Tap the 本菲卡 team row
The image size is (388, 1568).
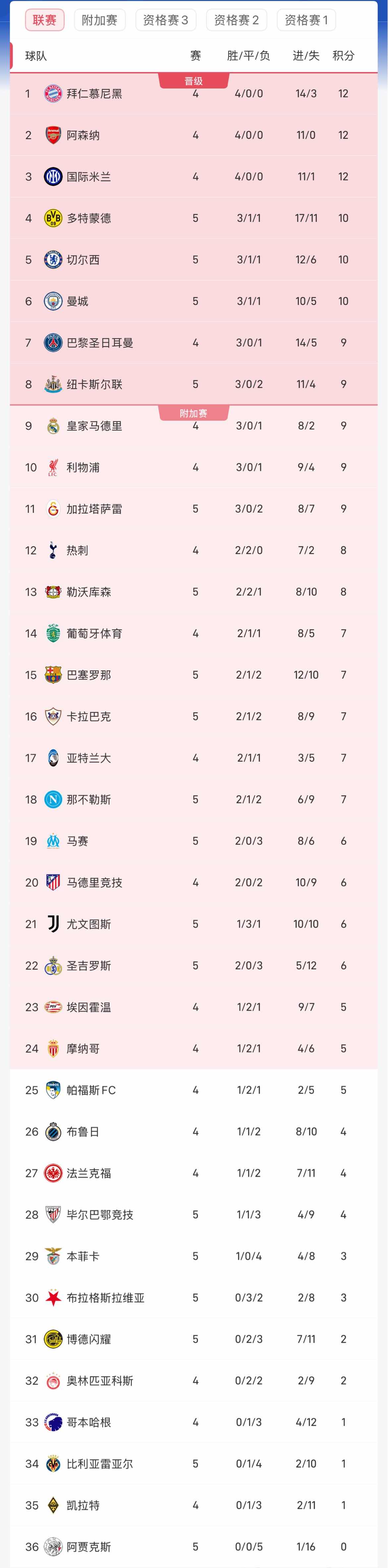coord(83,1256)
